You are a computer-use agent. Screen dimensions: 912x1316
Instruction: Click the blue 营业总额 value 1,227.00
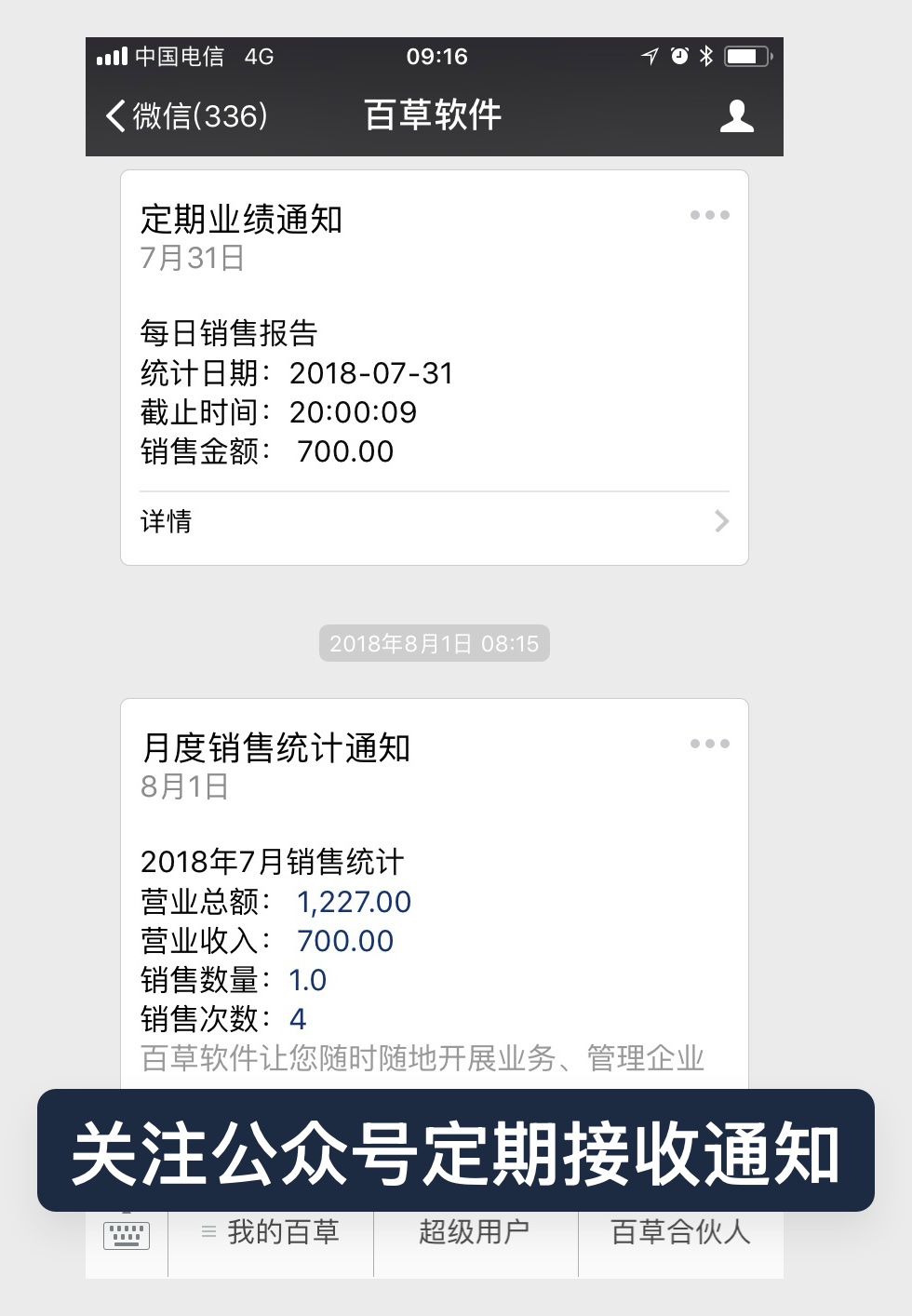353,901
